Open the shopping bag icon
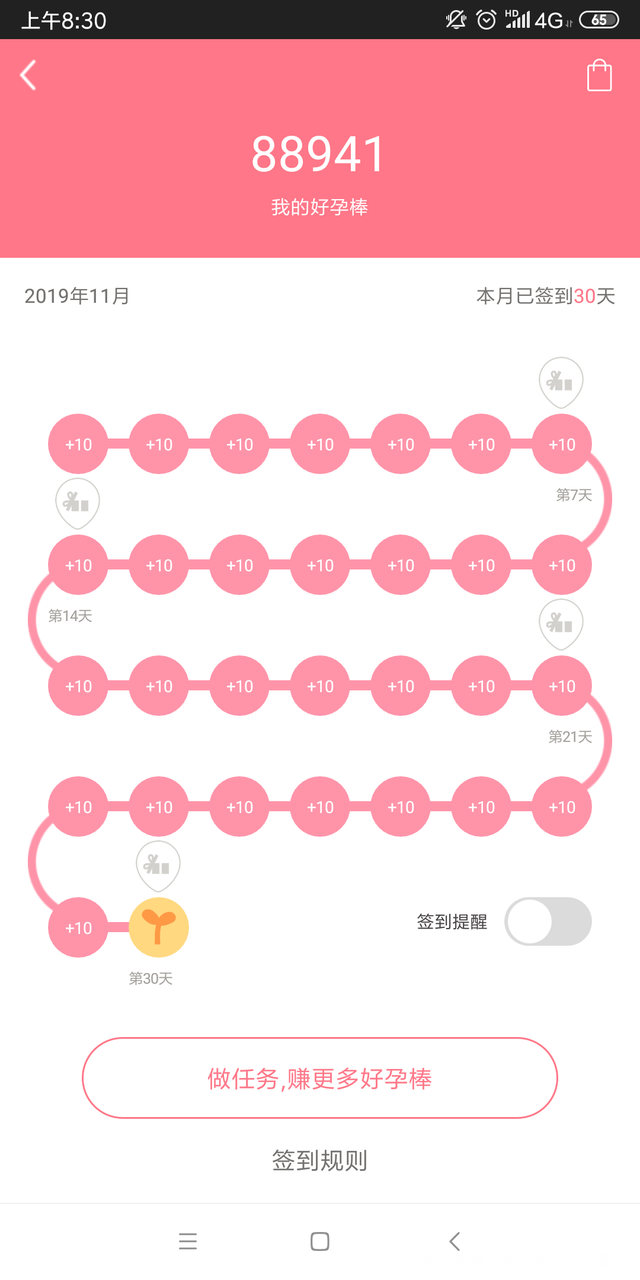The height and width of the screenshot is (1280, 640). tap(599, 76)
